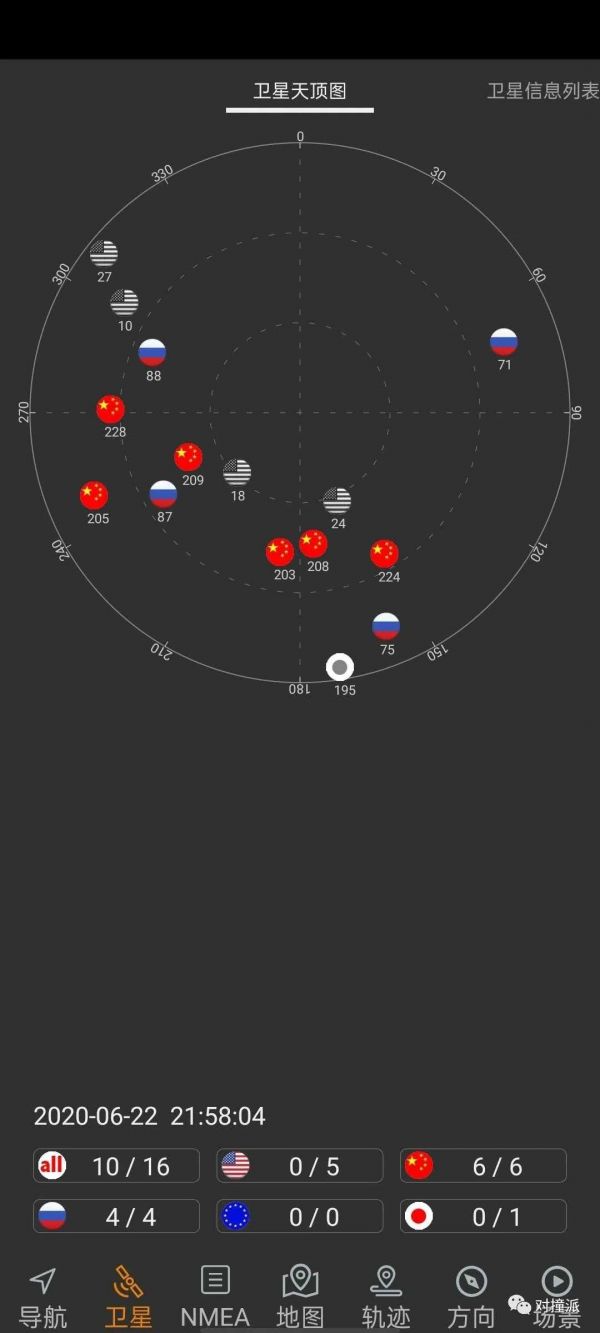Toggle the China BeiDou 6 / 6 filter
The width and height of the screenshot is (600, 1333).
tap(483, 1166)
